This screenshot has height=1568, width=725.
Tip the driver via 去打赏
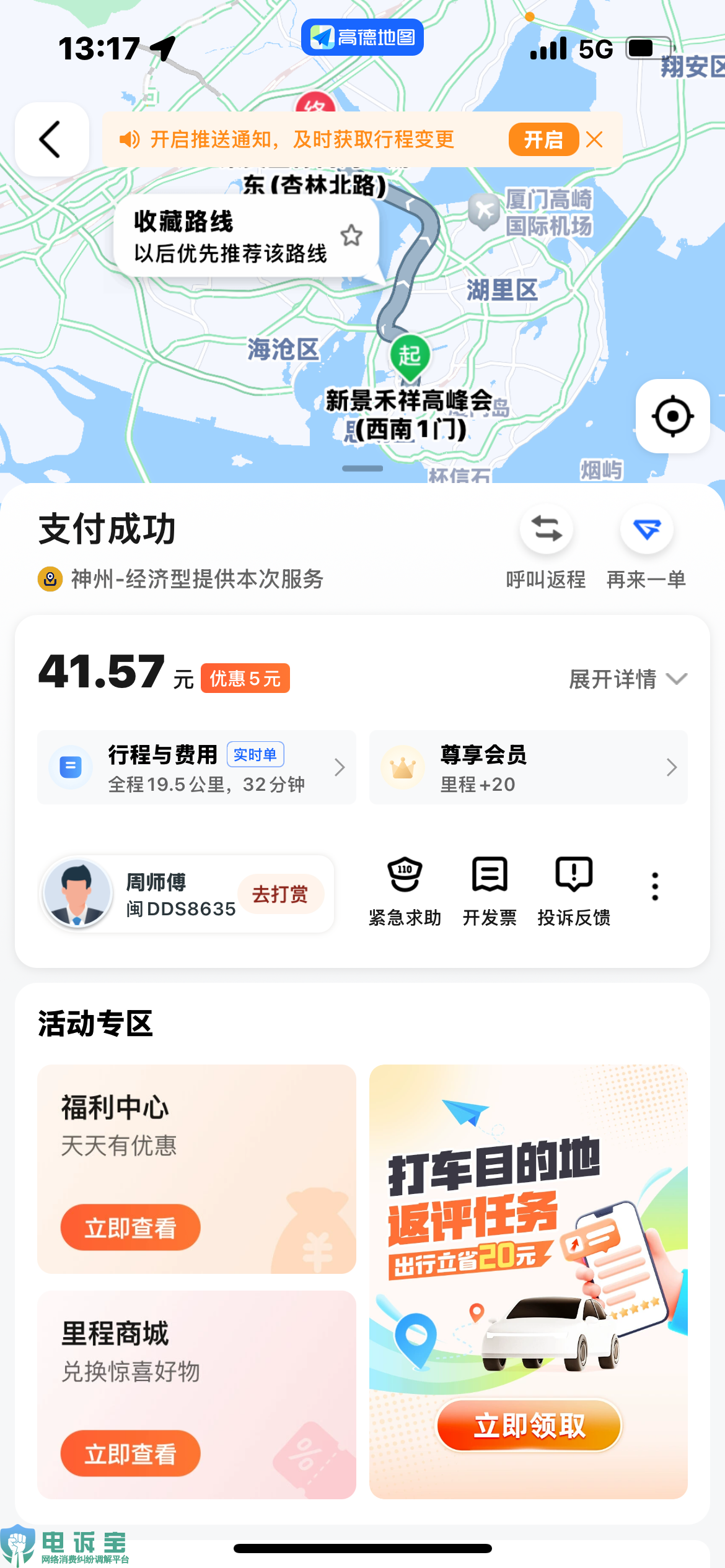280,894
